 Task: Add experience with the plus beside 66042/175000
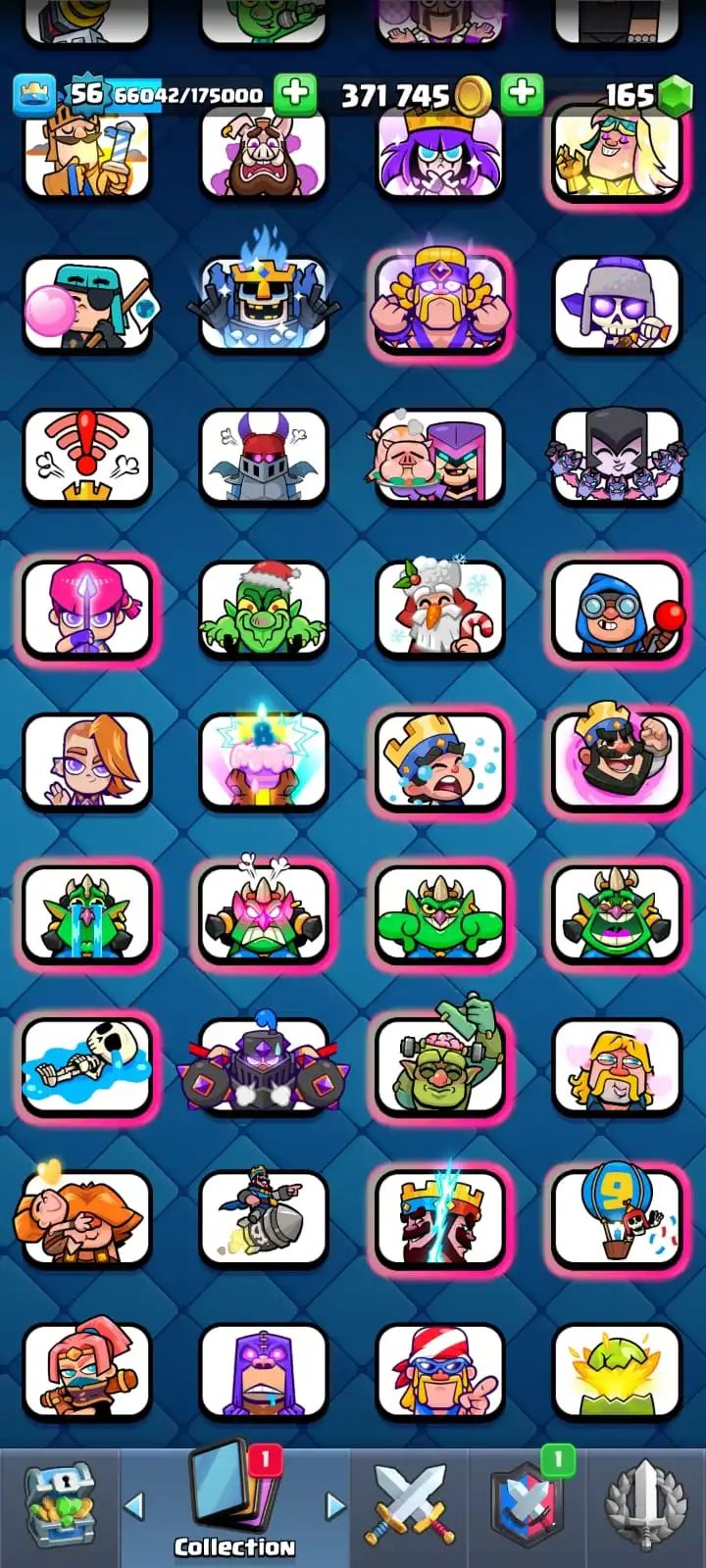click(x=294, y=94)
